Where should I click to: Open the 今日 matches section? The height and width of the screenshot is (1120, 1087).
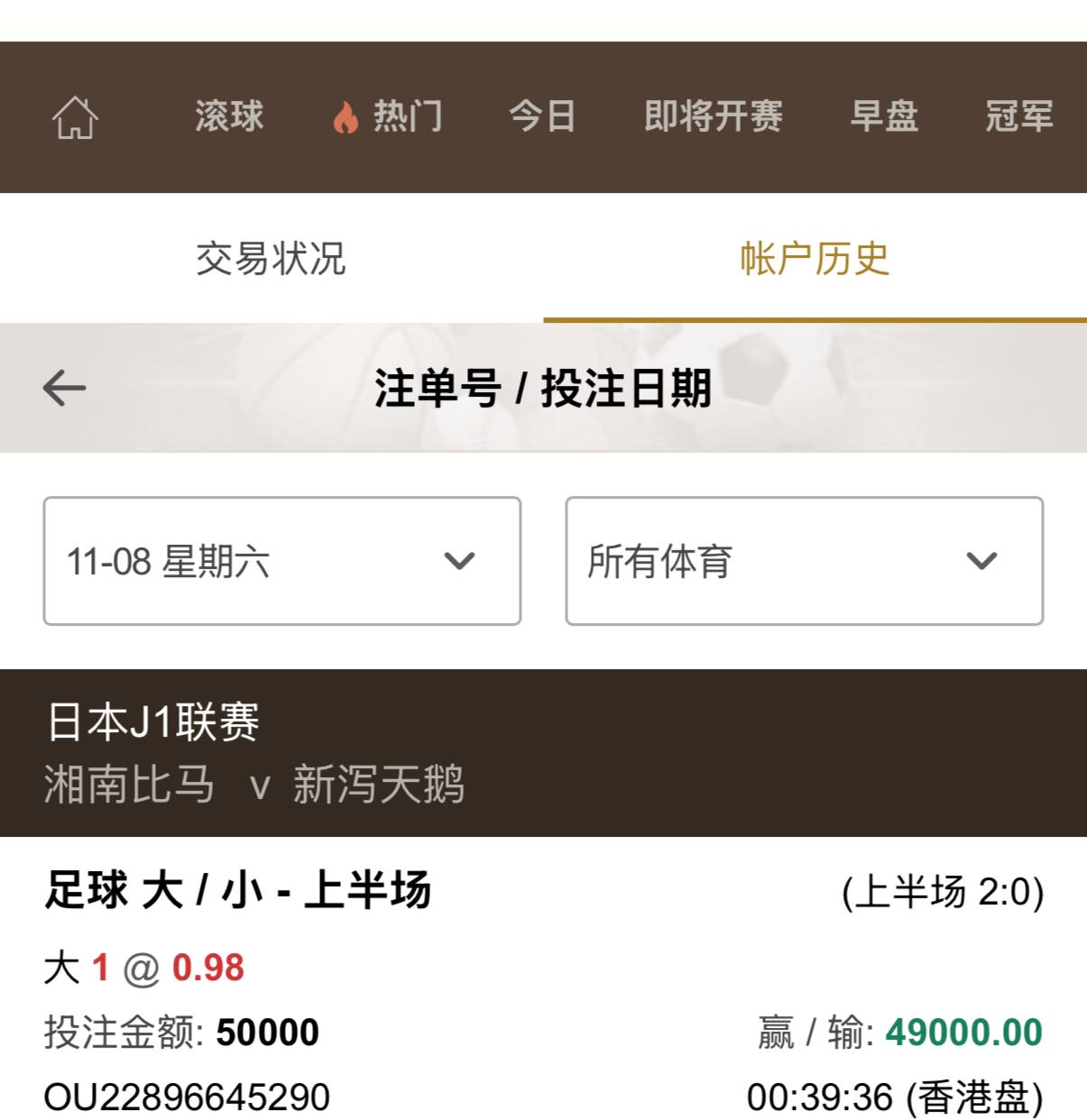(x=542, y=116)
